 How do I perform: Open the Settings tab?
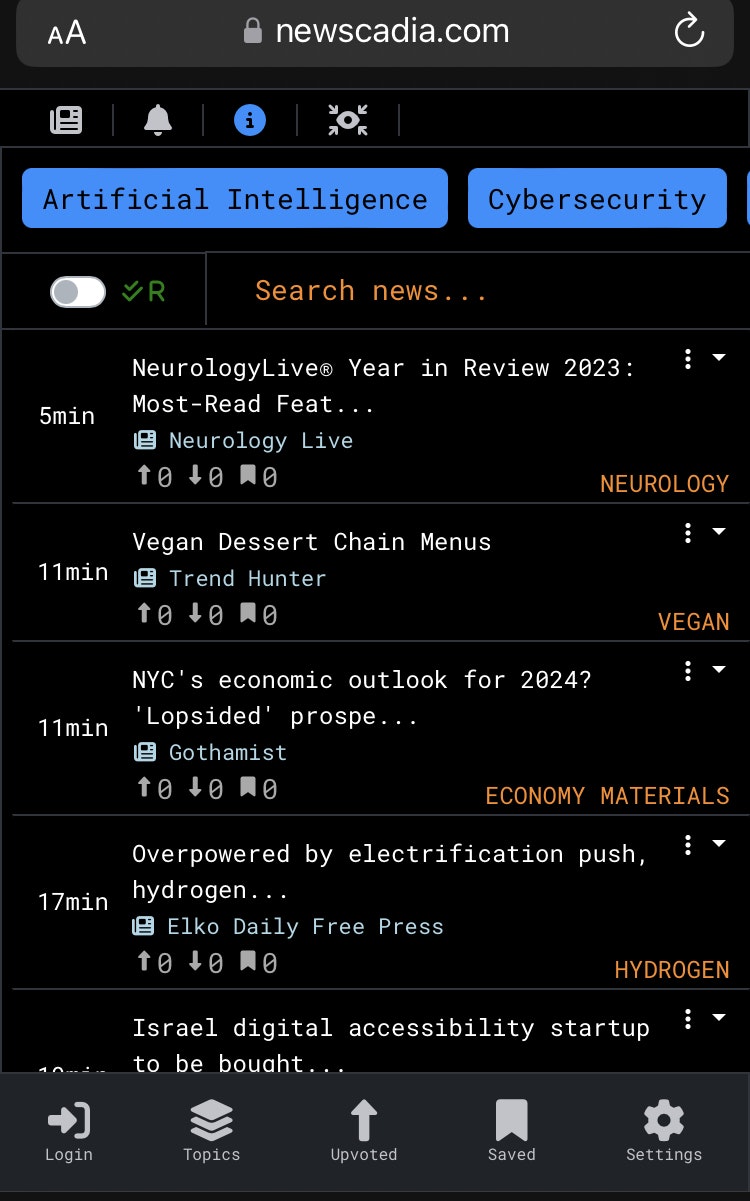click(x=664, y=1131)
